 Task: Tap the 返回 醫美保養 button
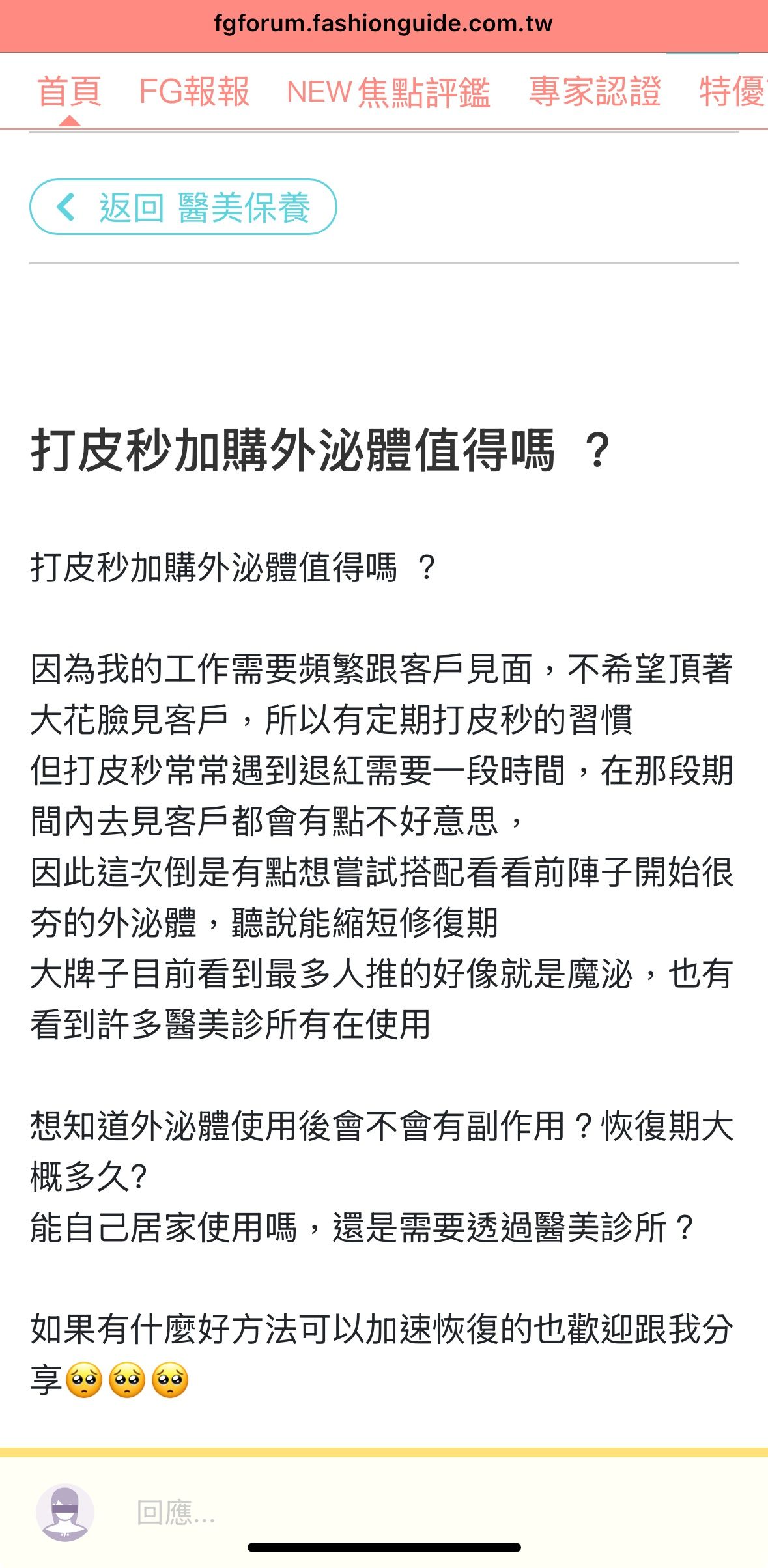(x=183, y=207)
